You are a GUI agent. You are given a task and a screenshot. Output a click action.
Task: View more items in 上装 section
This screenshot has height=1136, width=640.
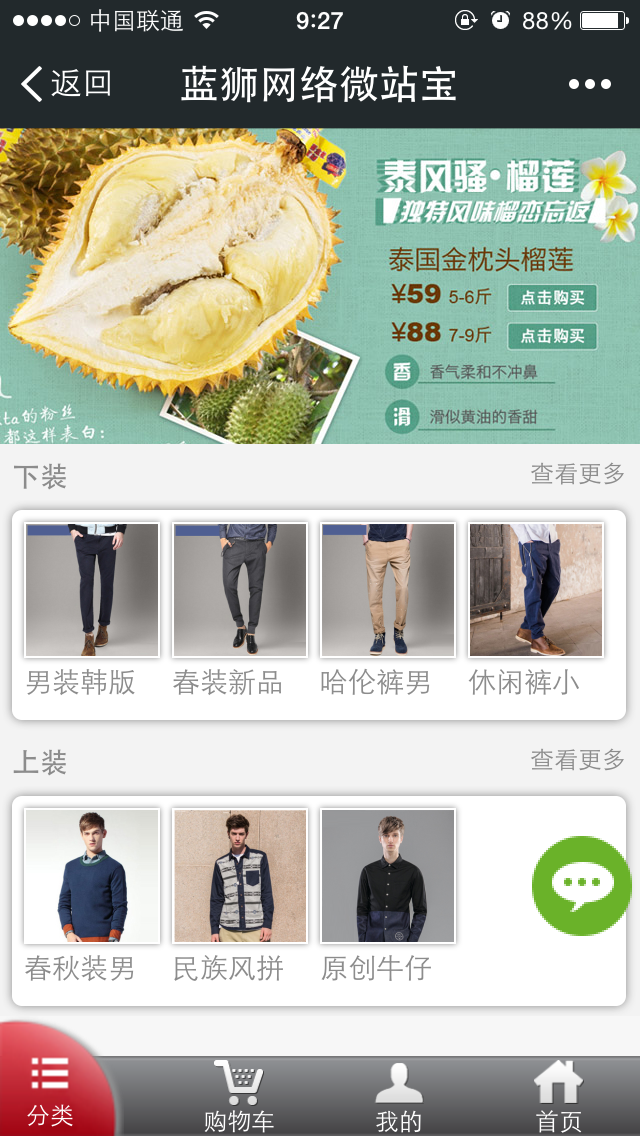point(577,760)
